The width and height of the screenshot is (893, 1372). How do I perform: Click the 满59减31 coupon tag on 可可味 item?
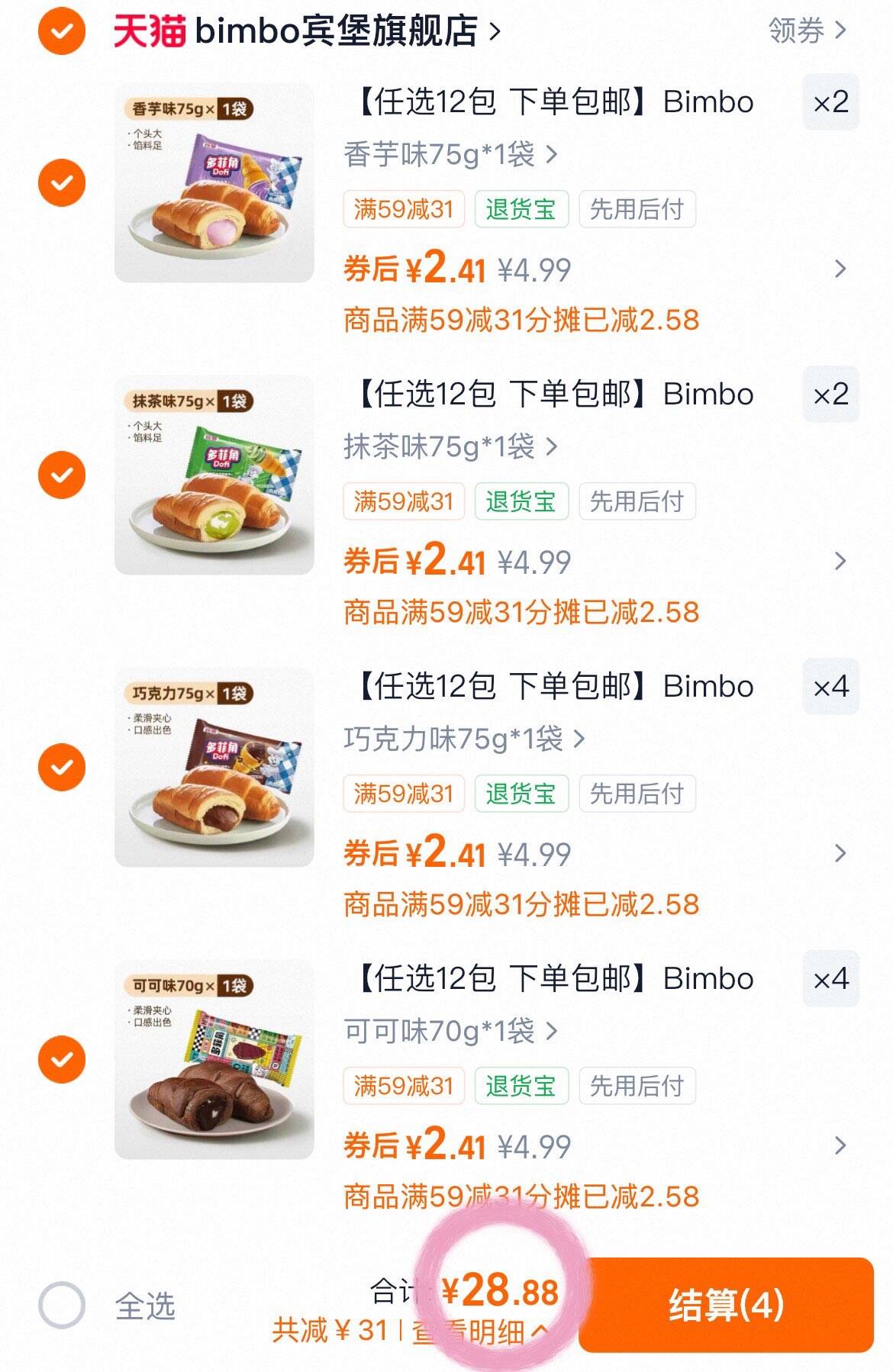coord(405,1084)
